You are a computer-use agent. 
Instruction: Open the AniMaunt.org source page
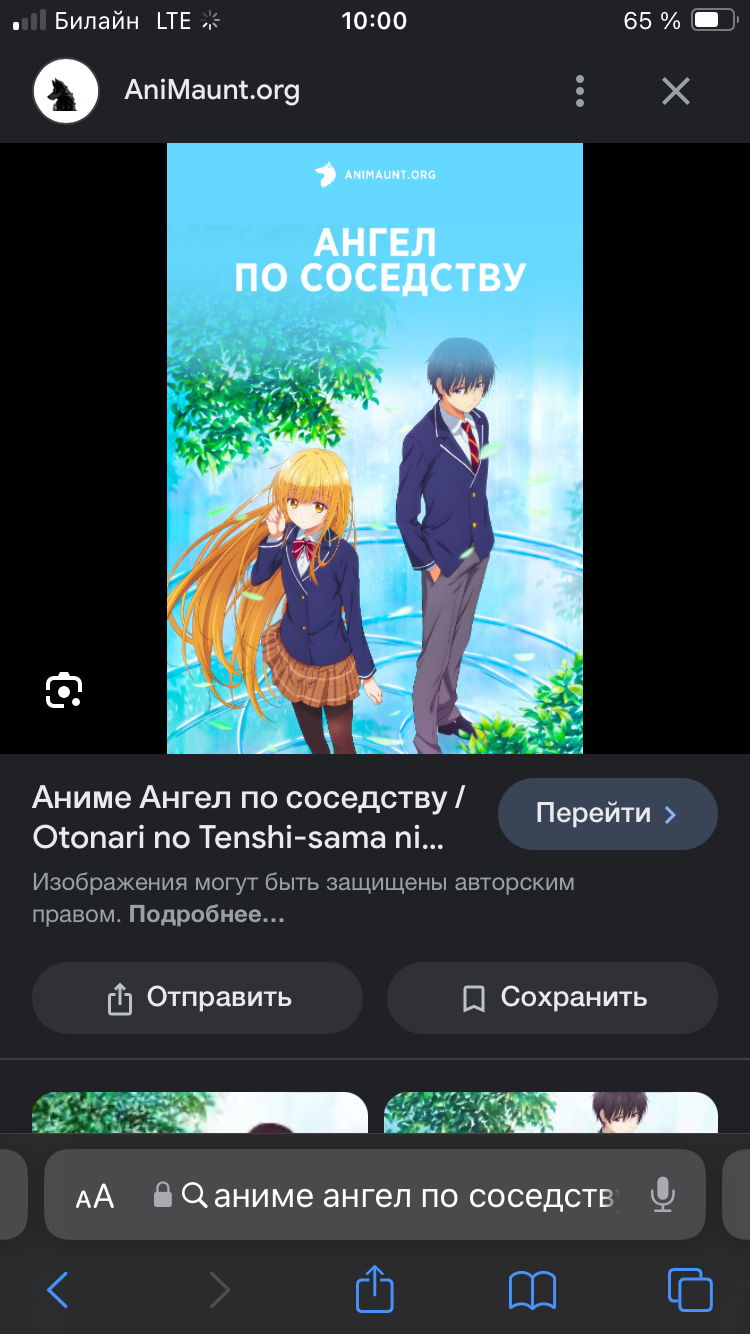(211, 91)
